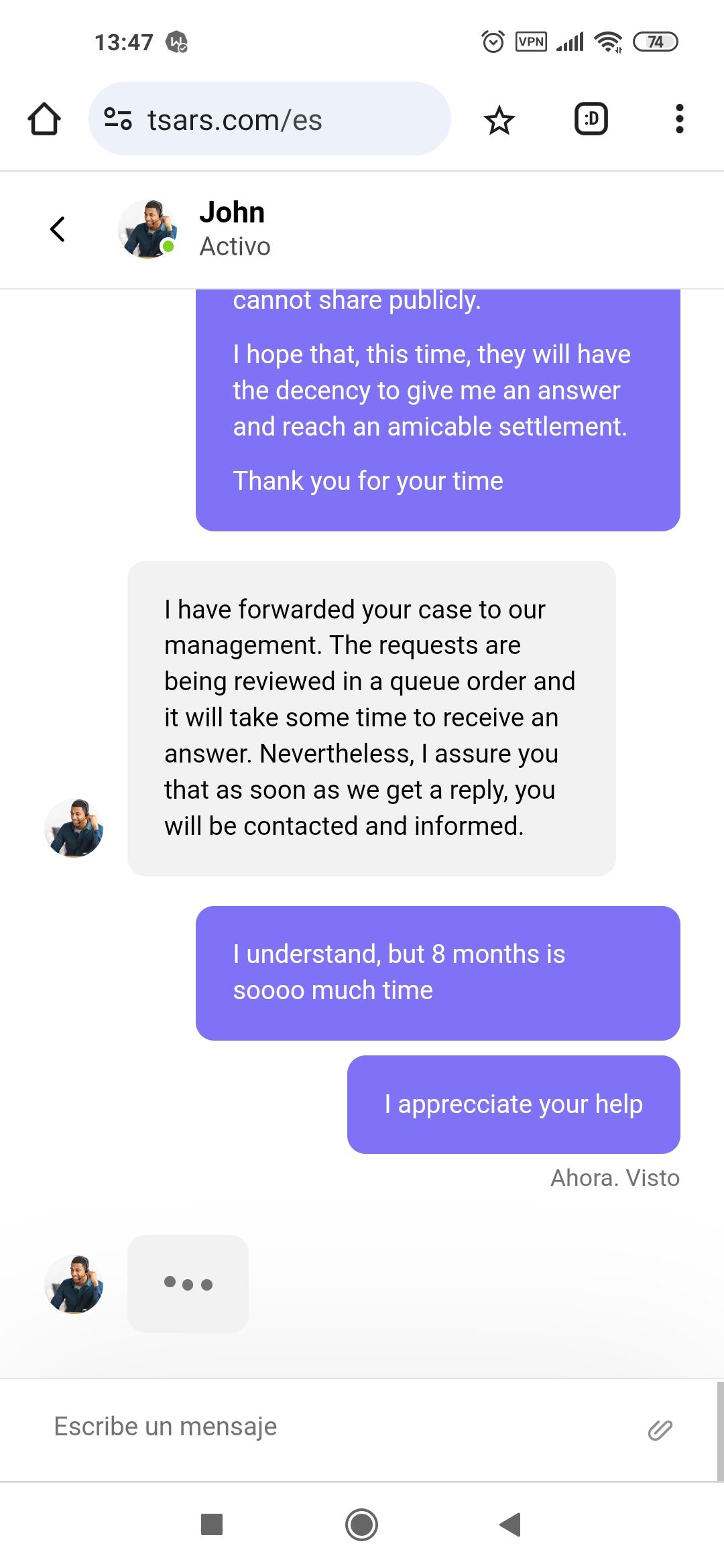
Task: Open the browser home page
Action: coord(44,120)
